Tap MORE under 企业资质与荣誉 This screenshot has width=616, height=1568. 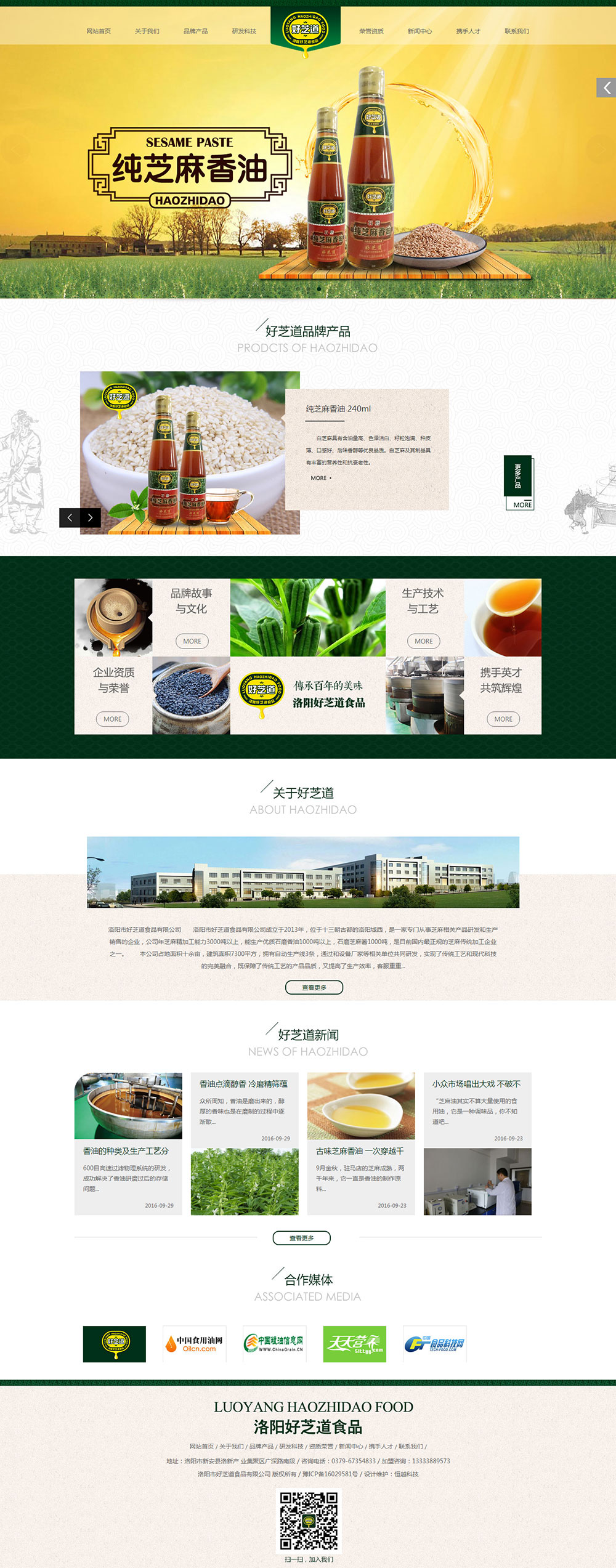[x=113, y=719]
